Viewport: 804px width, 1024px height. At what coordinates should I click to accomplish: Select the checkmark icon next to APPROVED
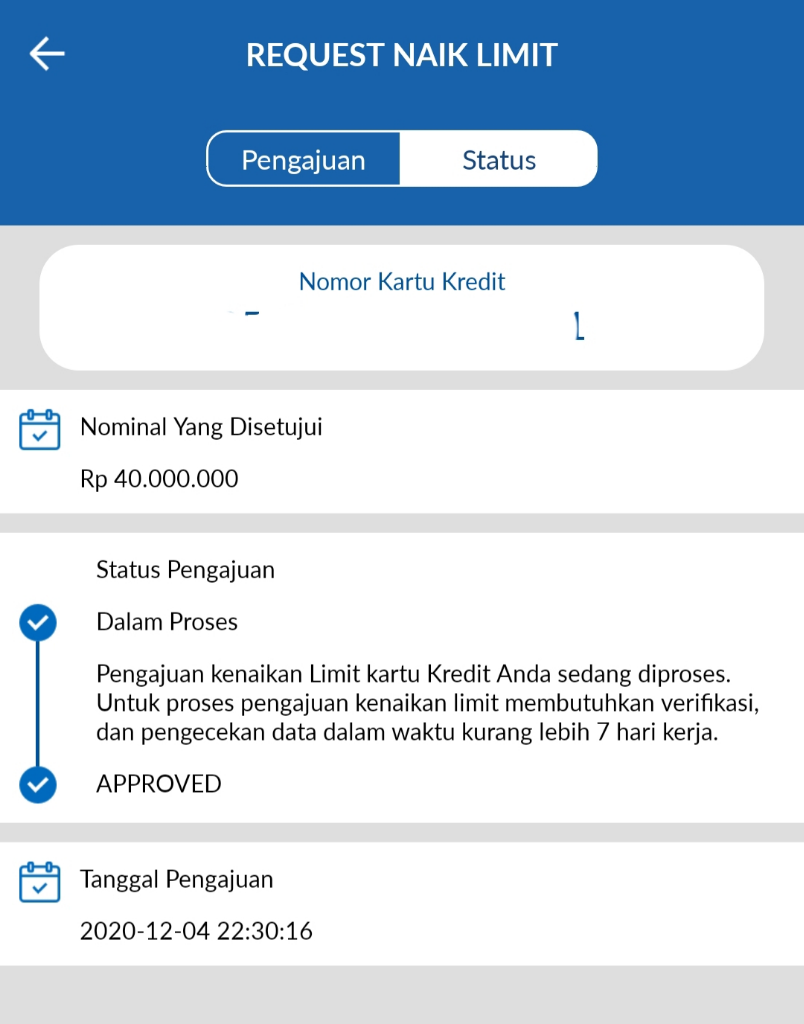pos(37,785)
